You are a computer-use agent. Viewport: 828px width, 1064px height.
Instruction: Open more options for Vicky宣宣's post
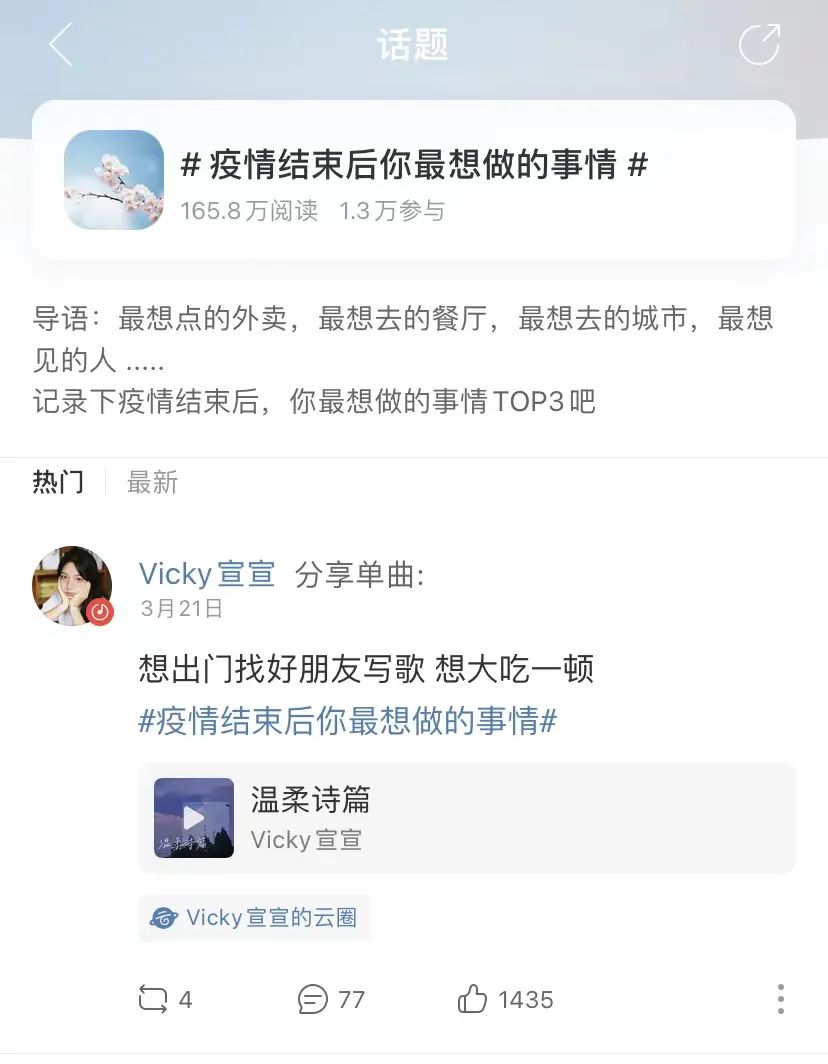pos(780,999)
